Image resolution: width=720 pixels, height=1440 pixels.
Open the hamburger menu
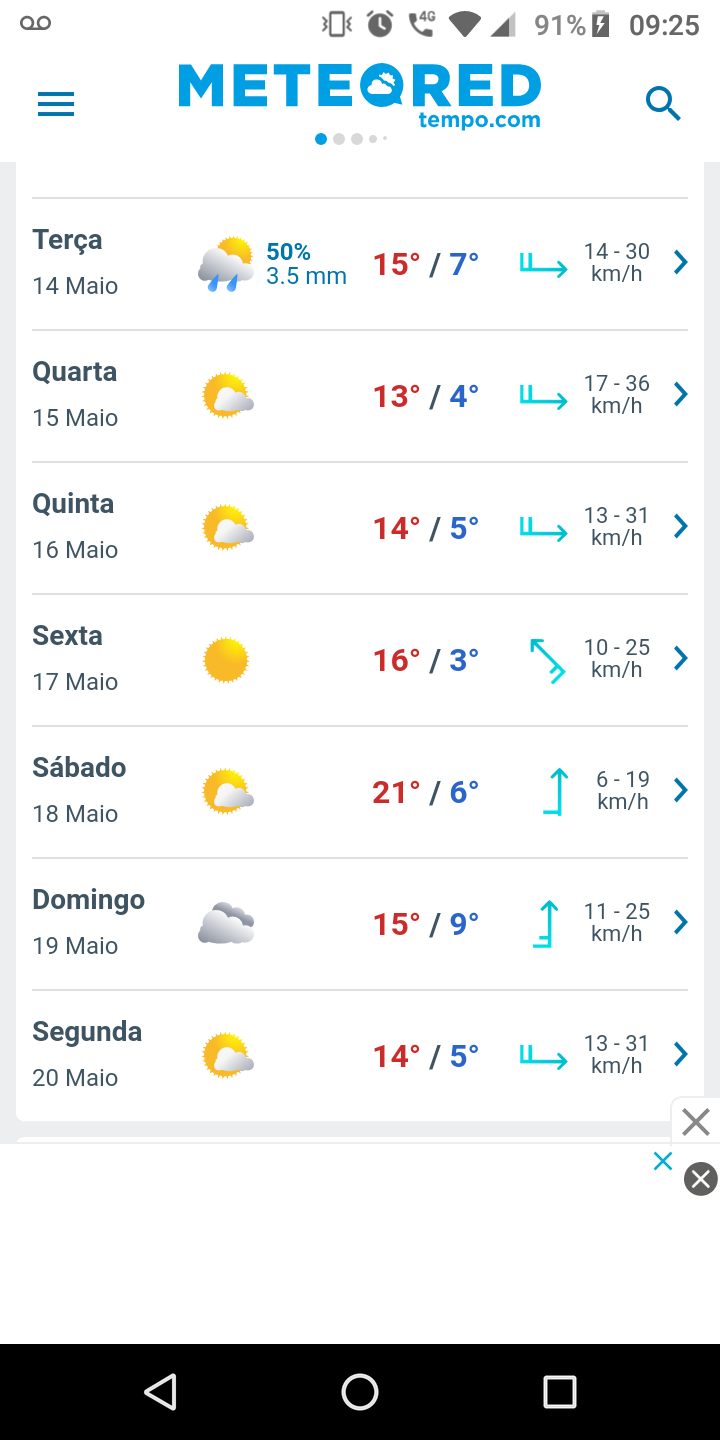click(x=56, y=104)
